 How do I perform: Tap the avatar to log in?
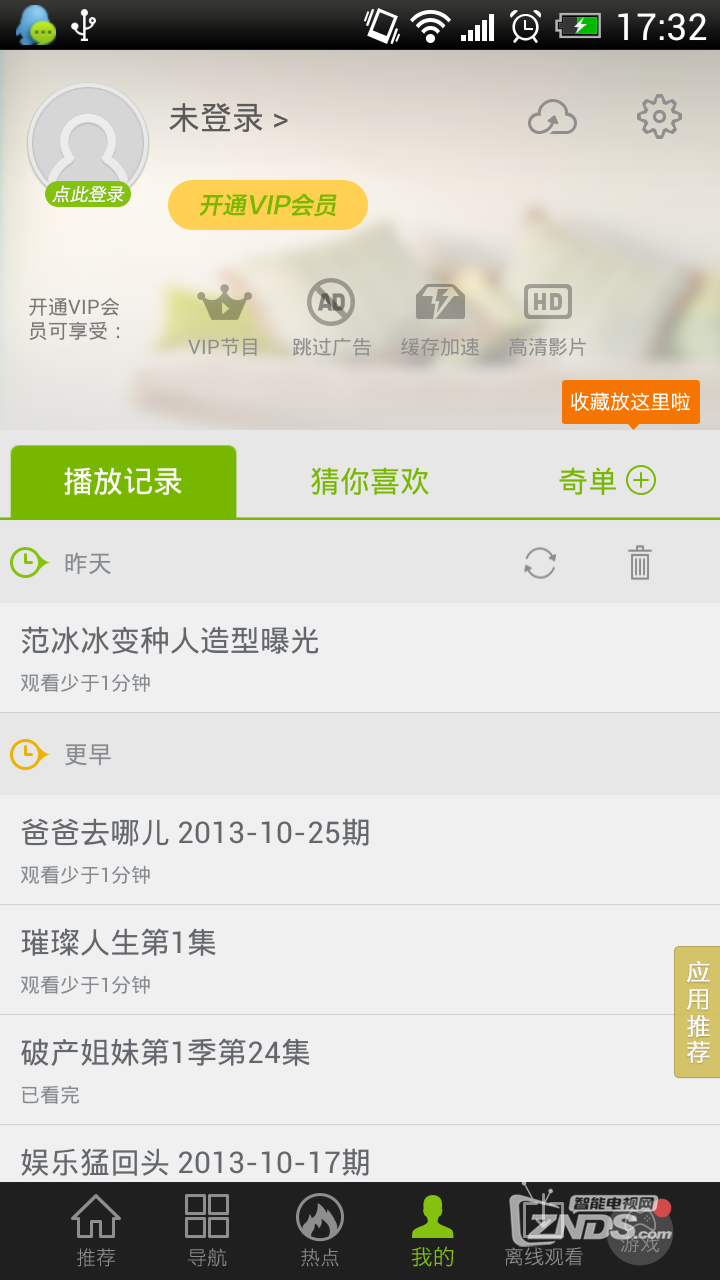point(88,145)
